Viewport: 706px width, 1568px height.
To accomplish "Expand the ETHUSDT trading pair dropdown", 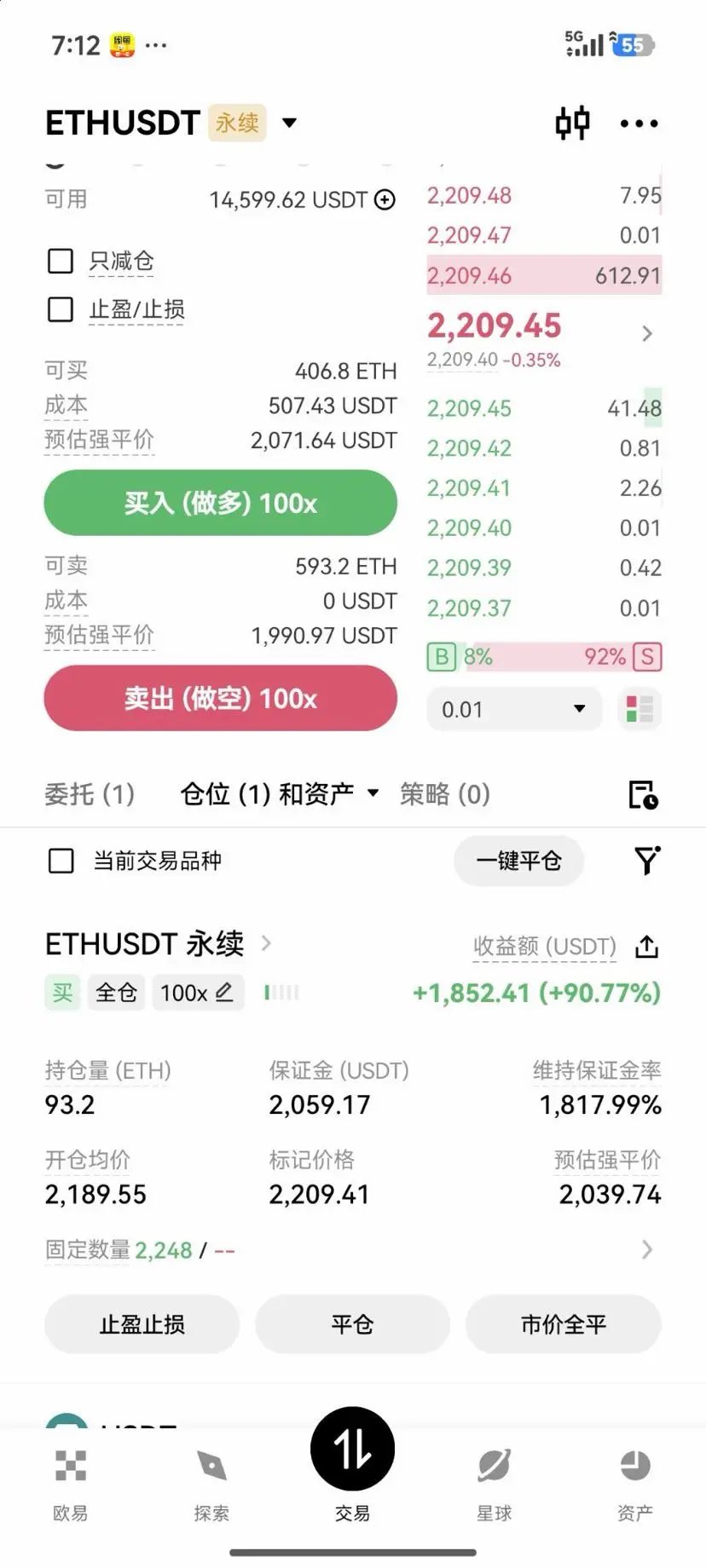I will click(290, 123).
